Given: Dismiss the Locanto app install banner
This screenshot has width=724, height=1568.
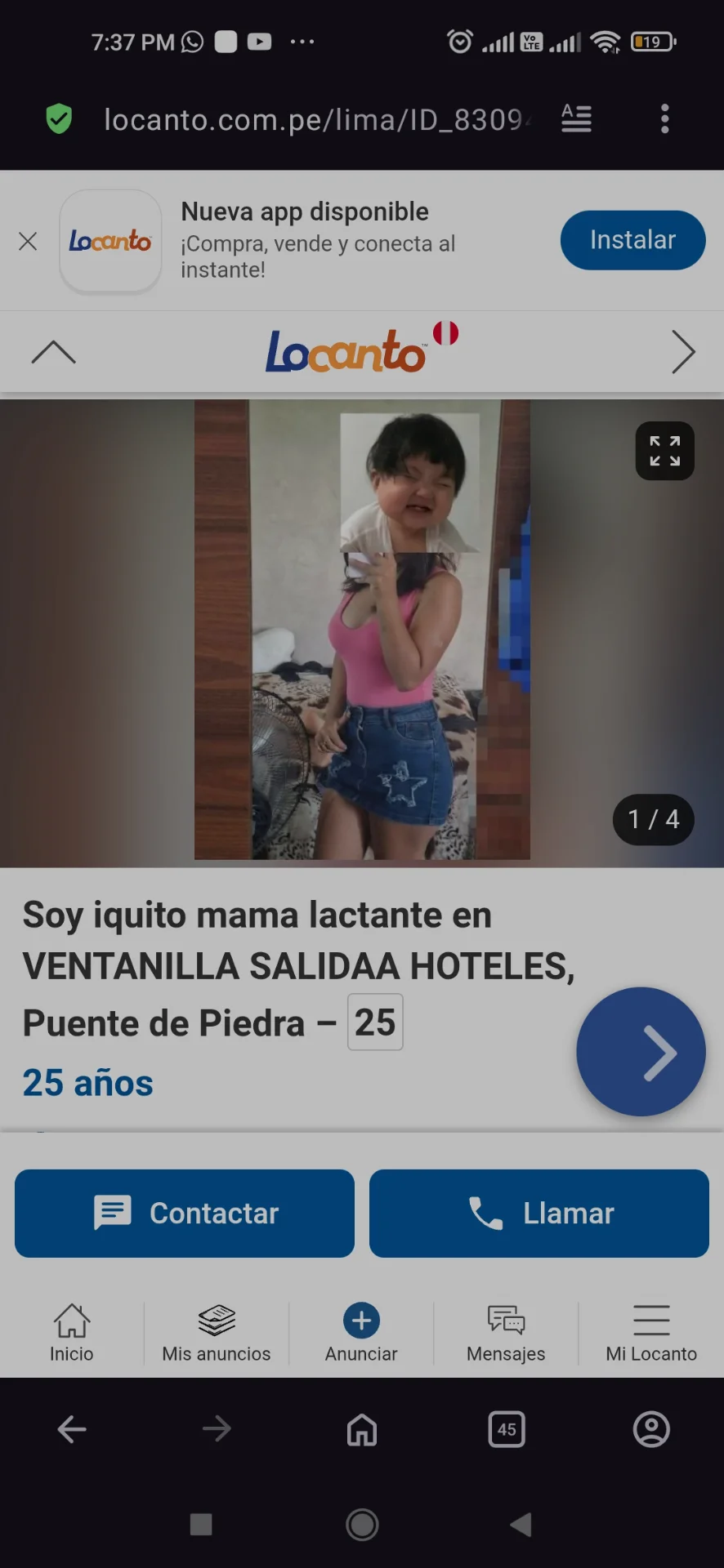Looking at the screenshot, I should pos(28,241).
